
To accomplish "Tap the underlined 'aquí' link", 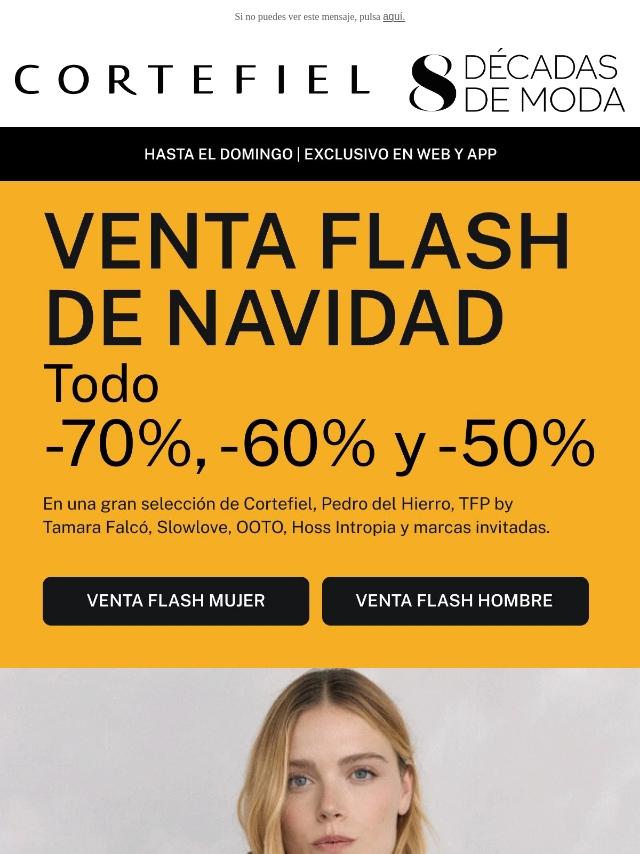I will [x=393, y=17].
